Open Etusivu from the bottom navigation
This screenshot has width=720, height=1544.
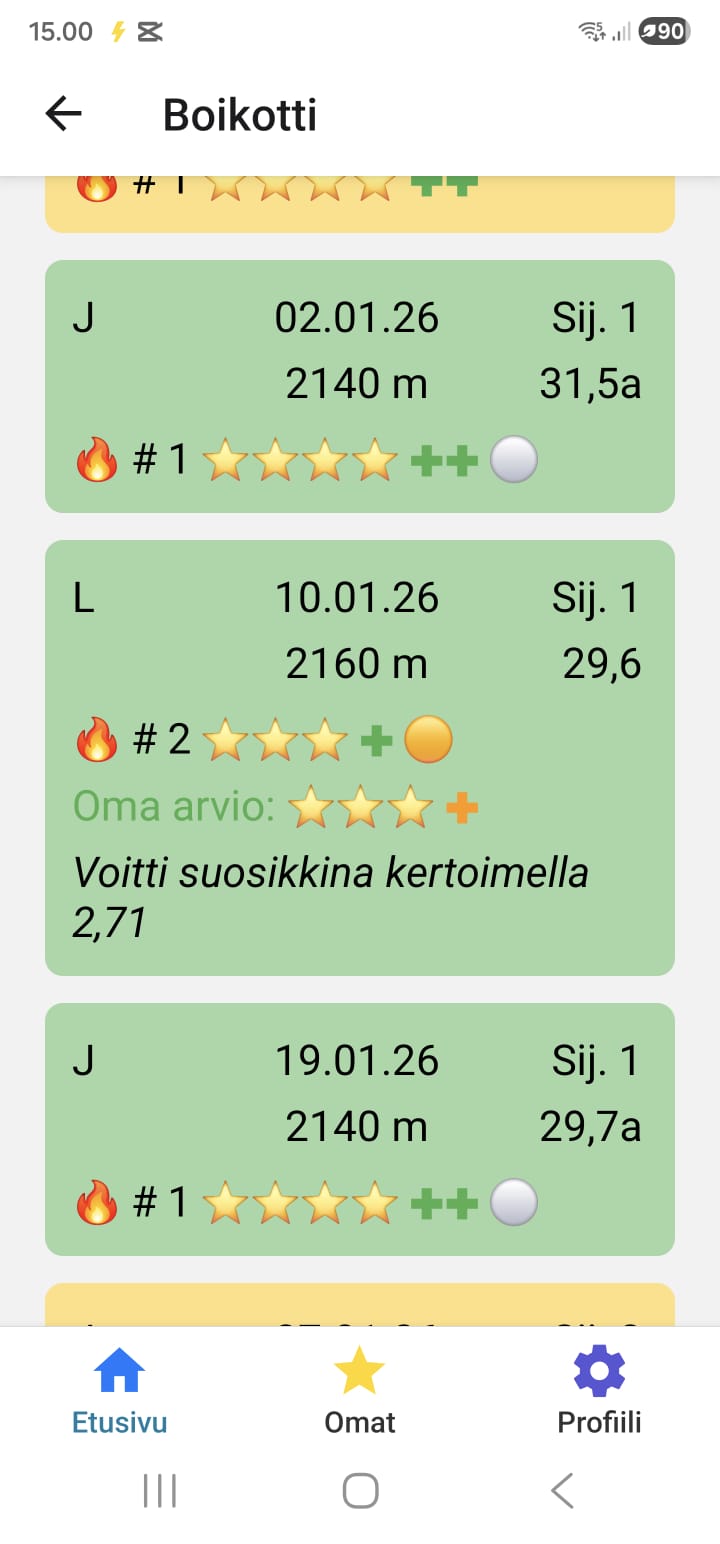tap(119, 1390)
